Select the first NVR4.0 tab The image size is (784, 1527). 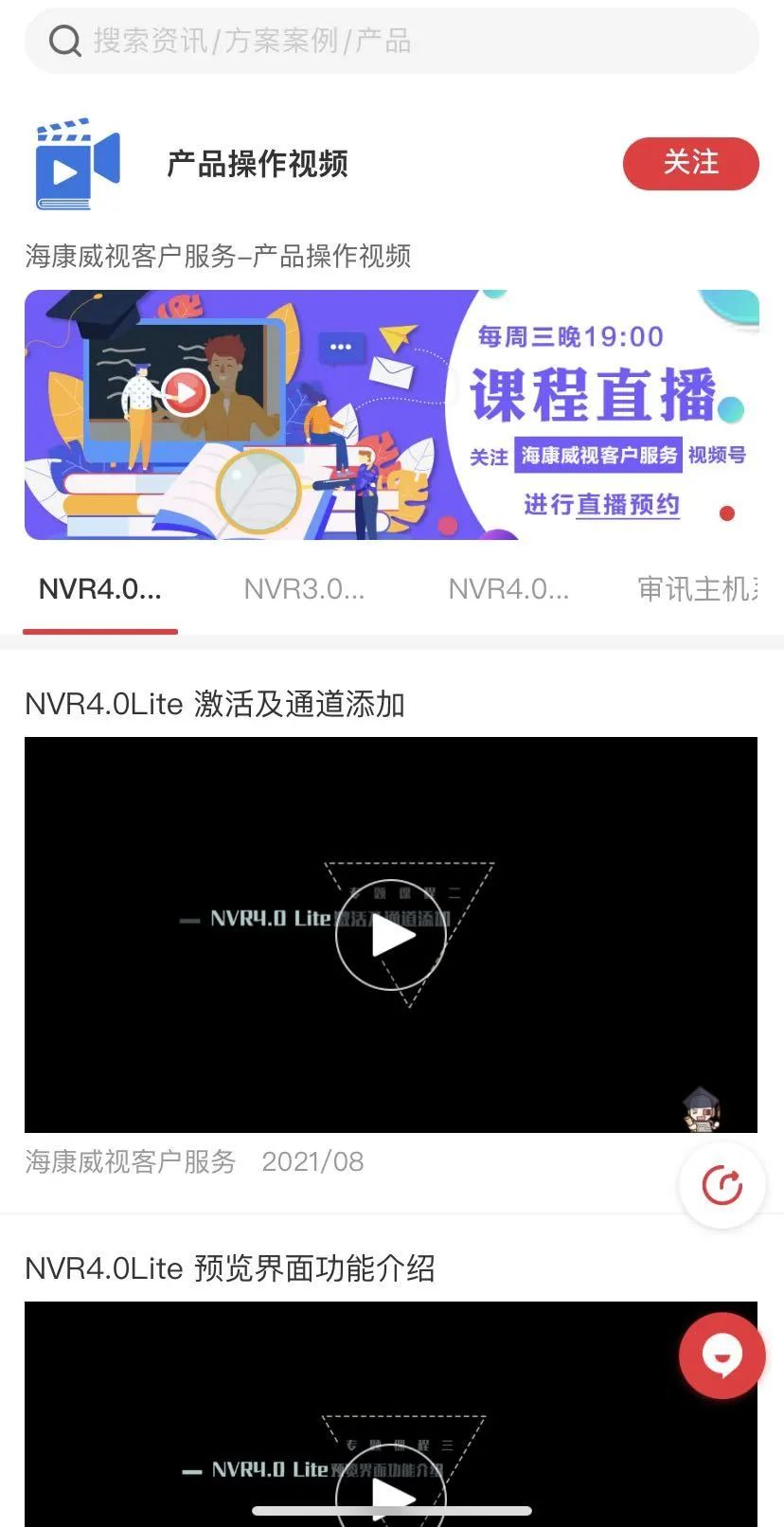tap(100, 589)
